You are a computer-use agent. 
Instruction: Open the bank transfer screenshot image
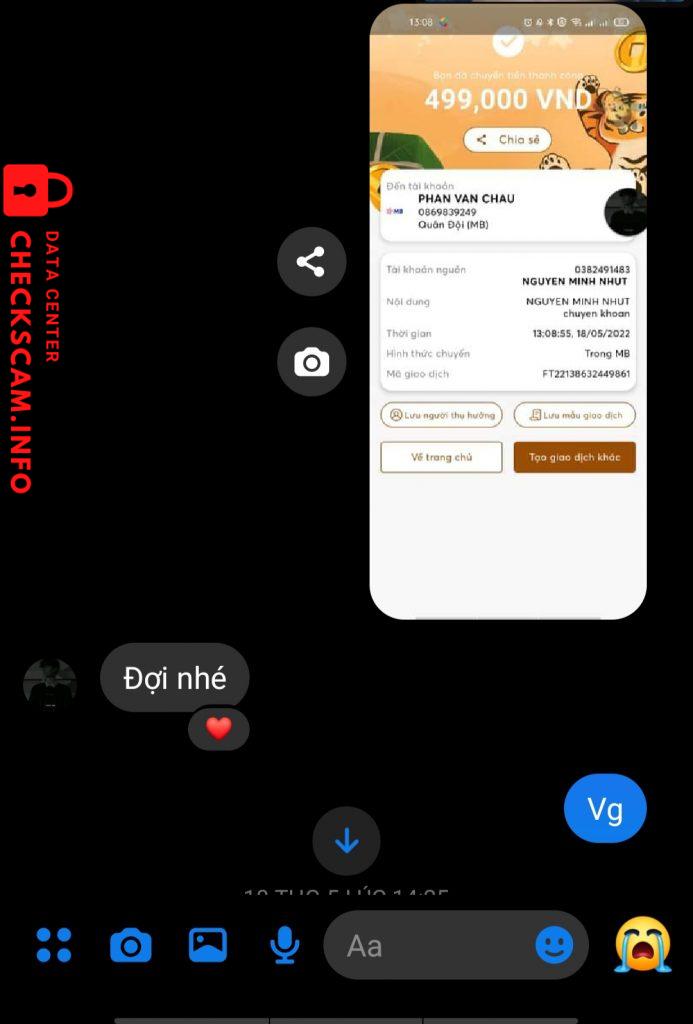click(x=508, y=310)
